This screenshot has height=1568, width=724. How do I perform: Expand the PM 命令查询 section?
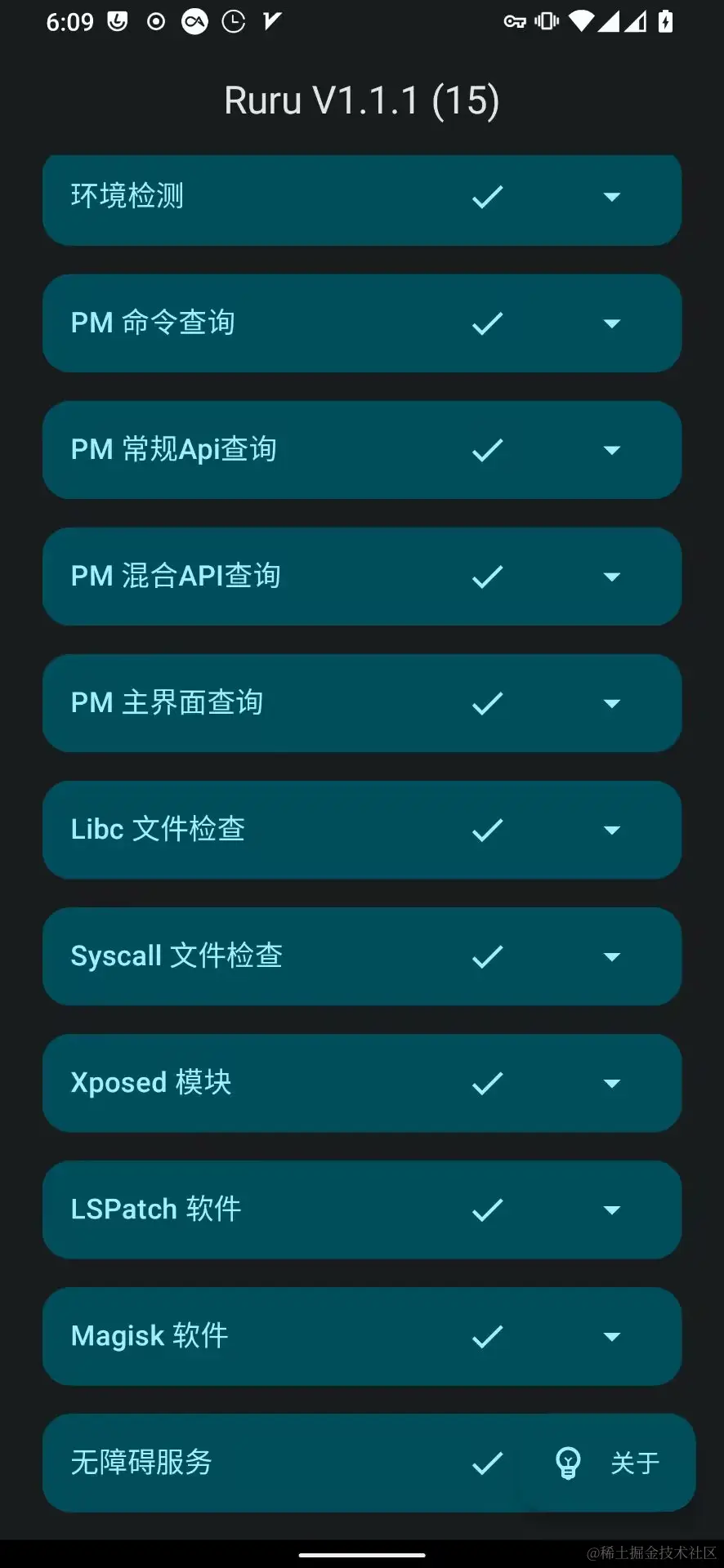pyautogui.click(x=611, y=323)
